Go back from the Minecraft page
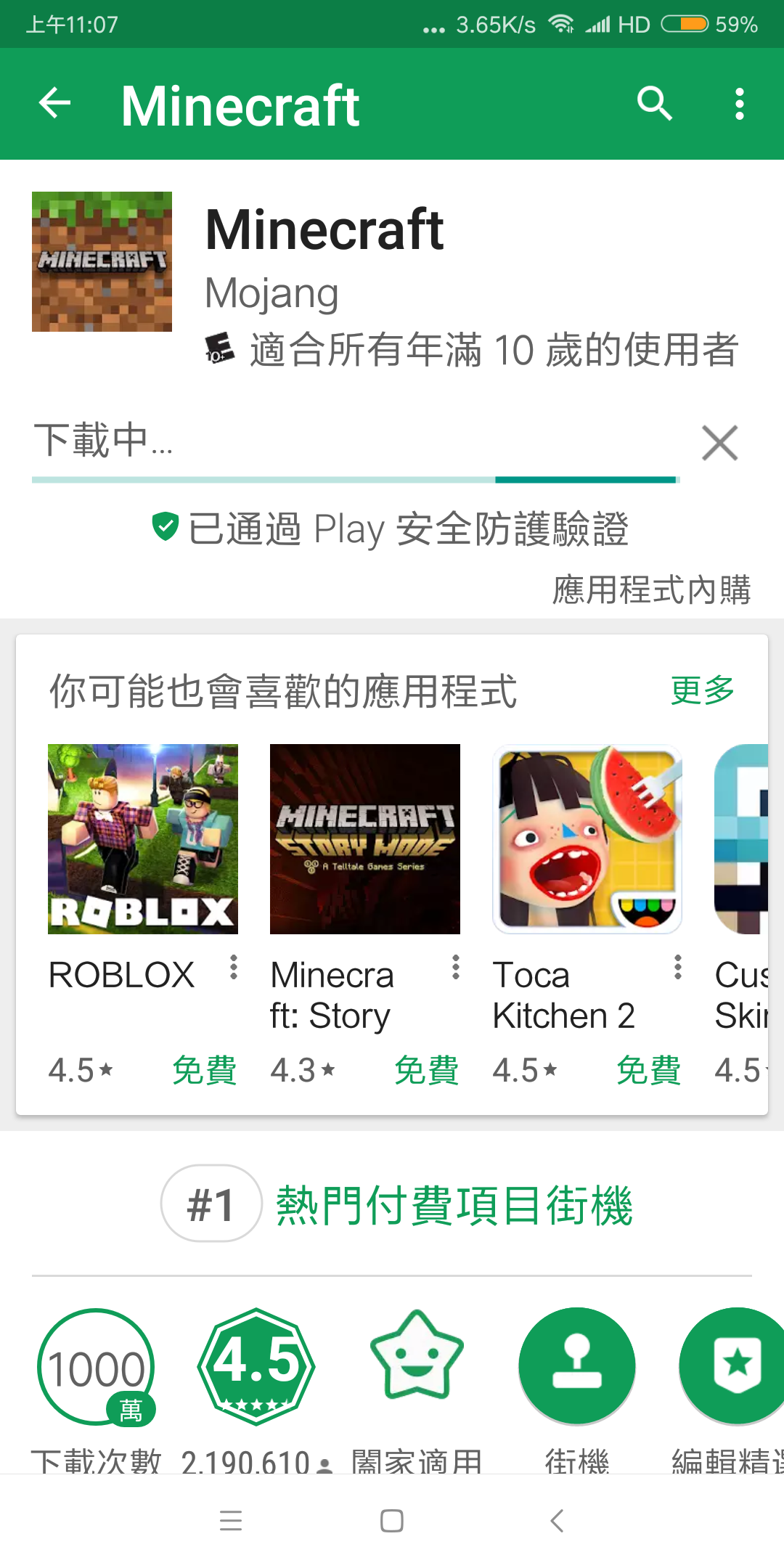784x1568 pixels. pyautogui.click(x=55, y=104)
